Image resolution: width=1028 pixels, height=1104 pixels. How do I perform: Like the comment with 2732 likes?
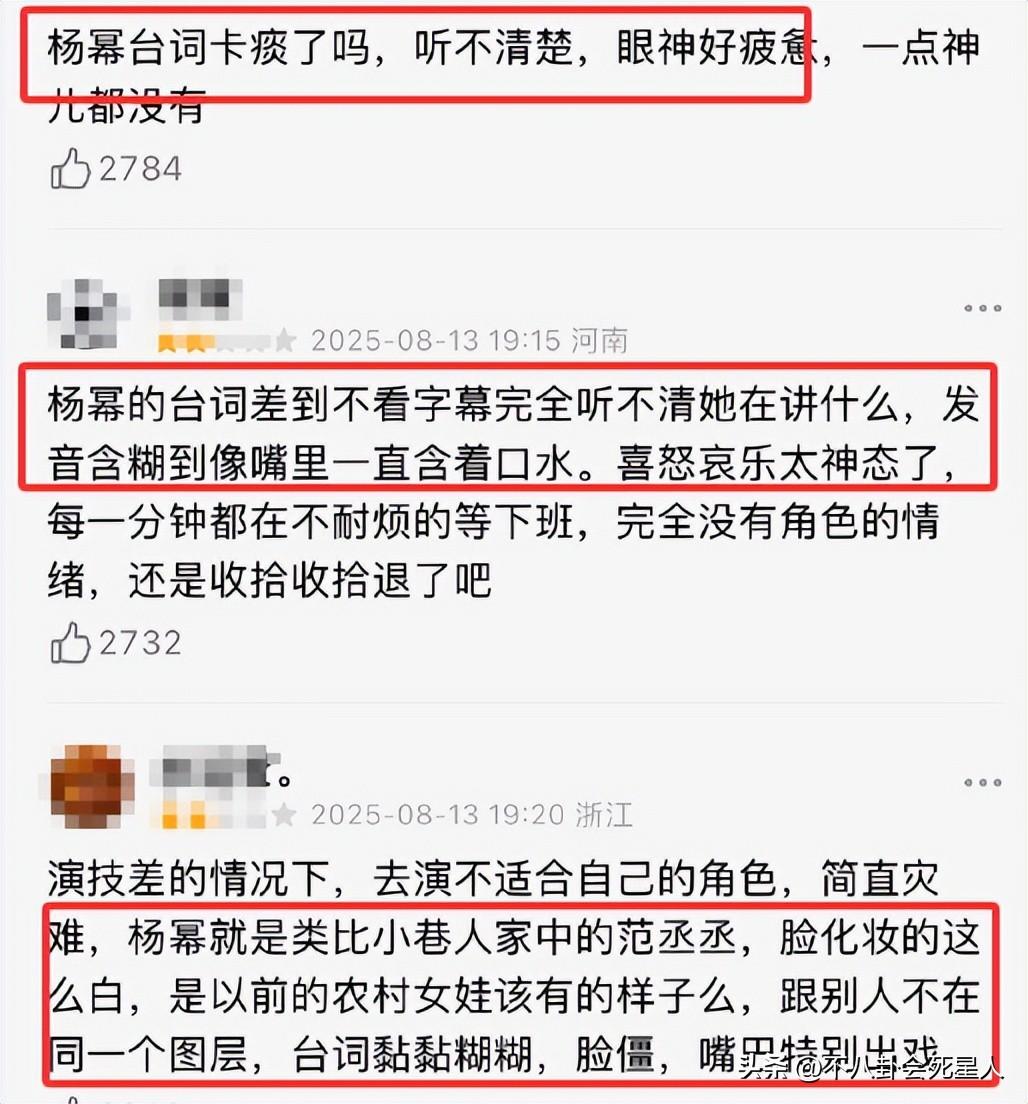click(x=71, y=643)
